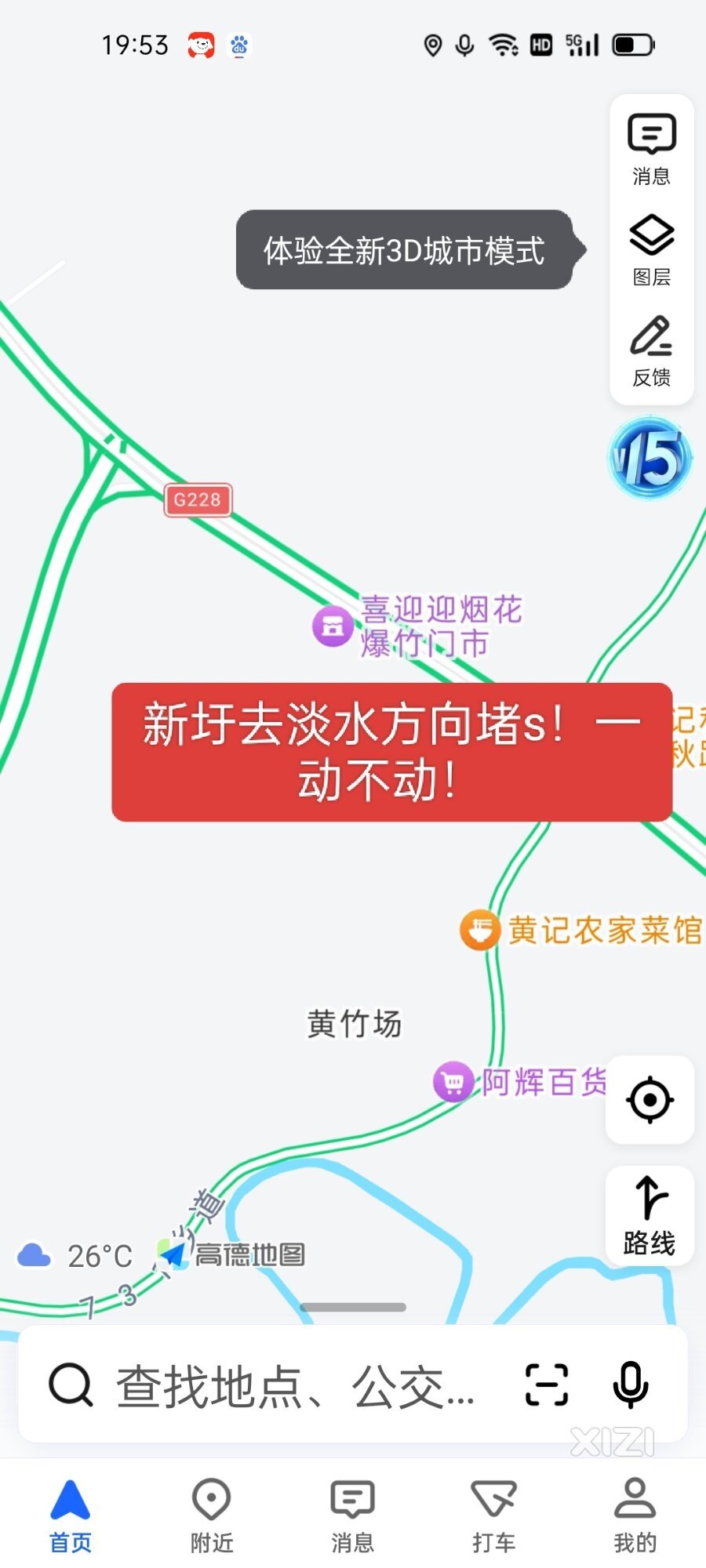
Task: Open the 消息 button on the map sidebar
Action: [651, 149]
